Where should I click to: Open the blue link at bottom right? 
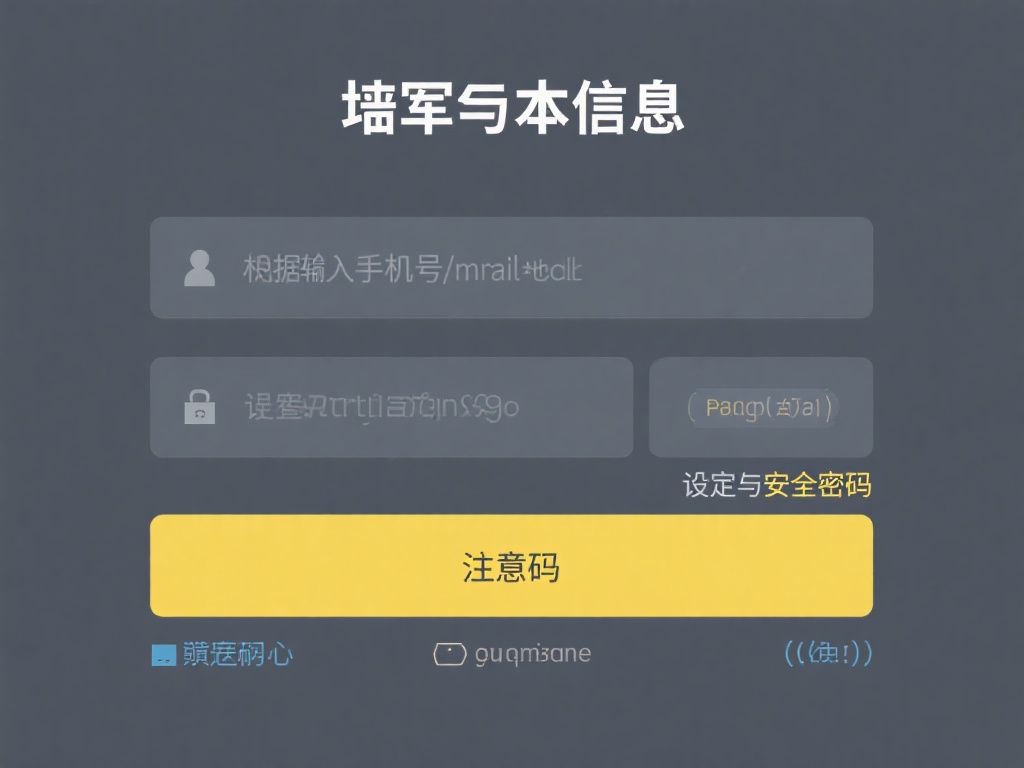click(x=828, y=653)
